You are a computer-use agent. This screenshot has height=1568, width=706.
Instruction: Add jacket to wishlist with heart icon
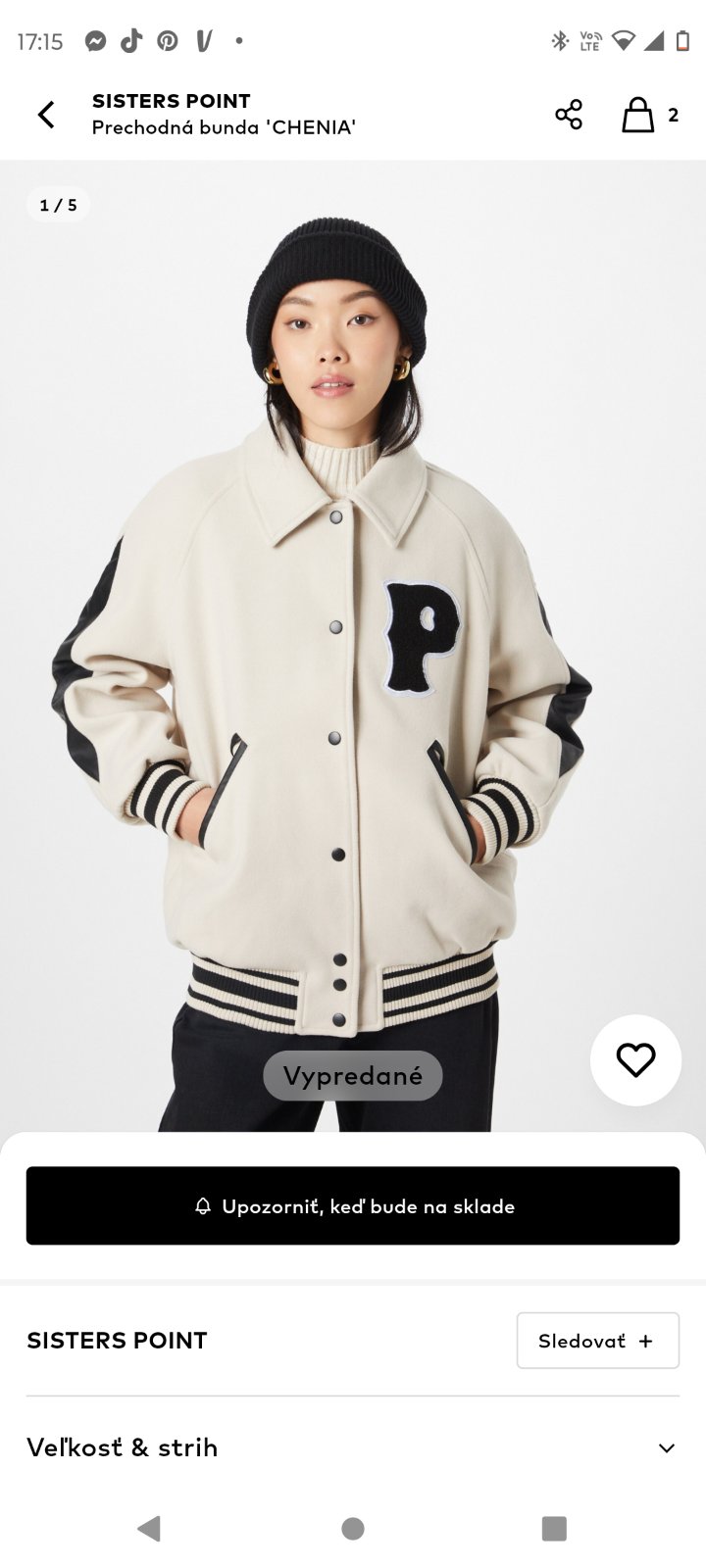click(x=635, y=1059)
